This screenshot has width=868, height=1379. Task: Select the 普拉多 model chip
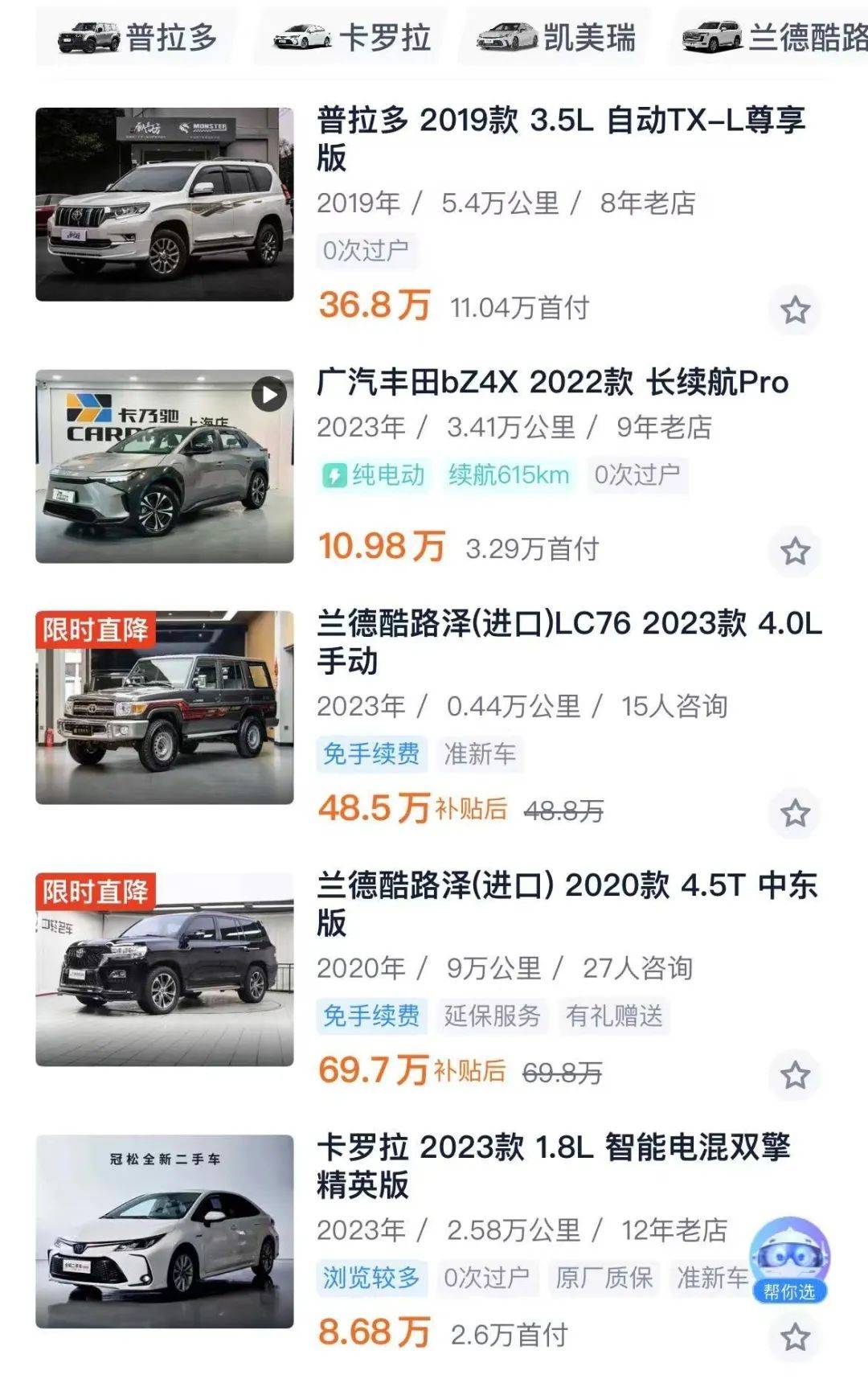137,37
